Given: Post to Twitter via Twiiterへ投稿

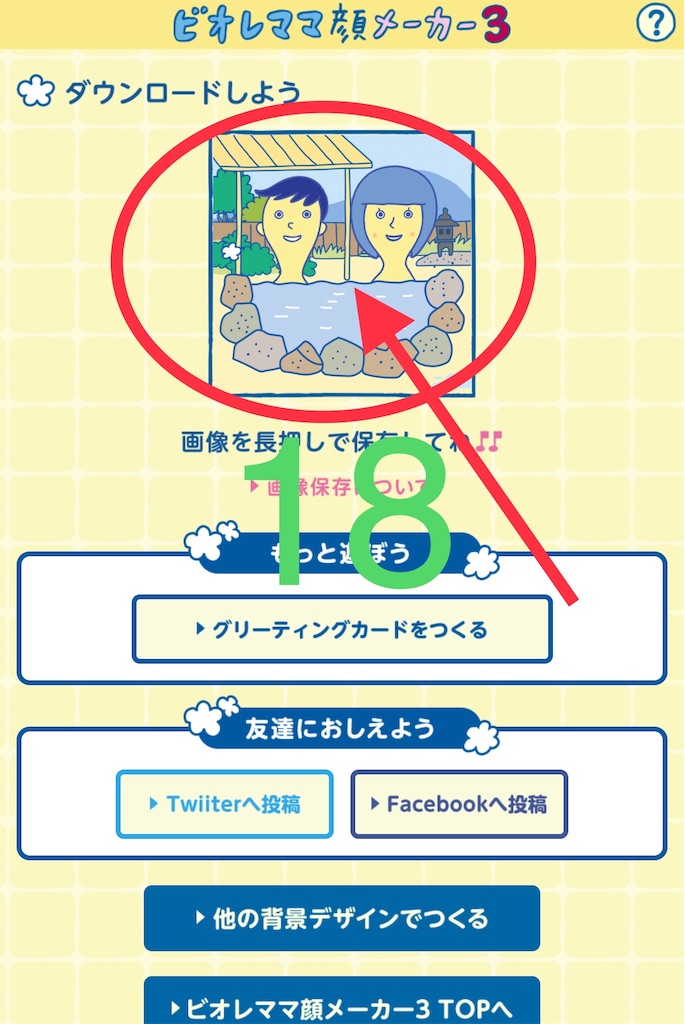Looking at the screenshot, I should point(224,804).
